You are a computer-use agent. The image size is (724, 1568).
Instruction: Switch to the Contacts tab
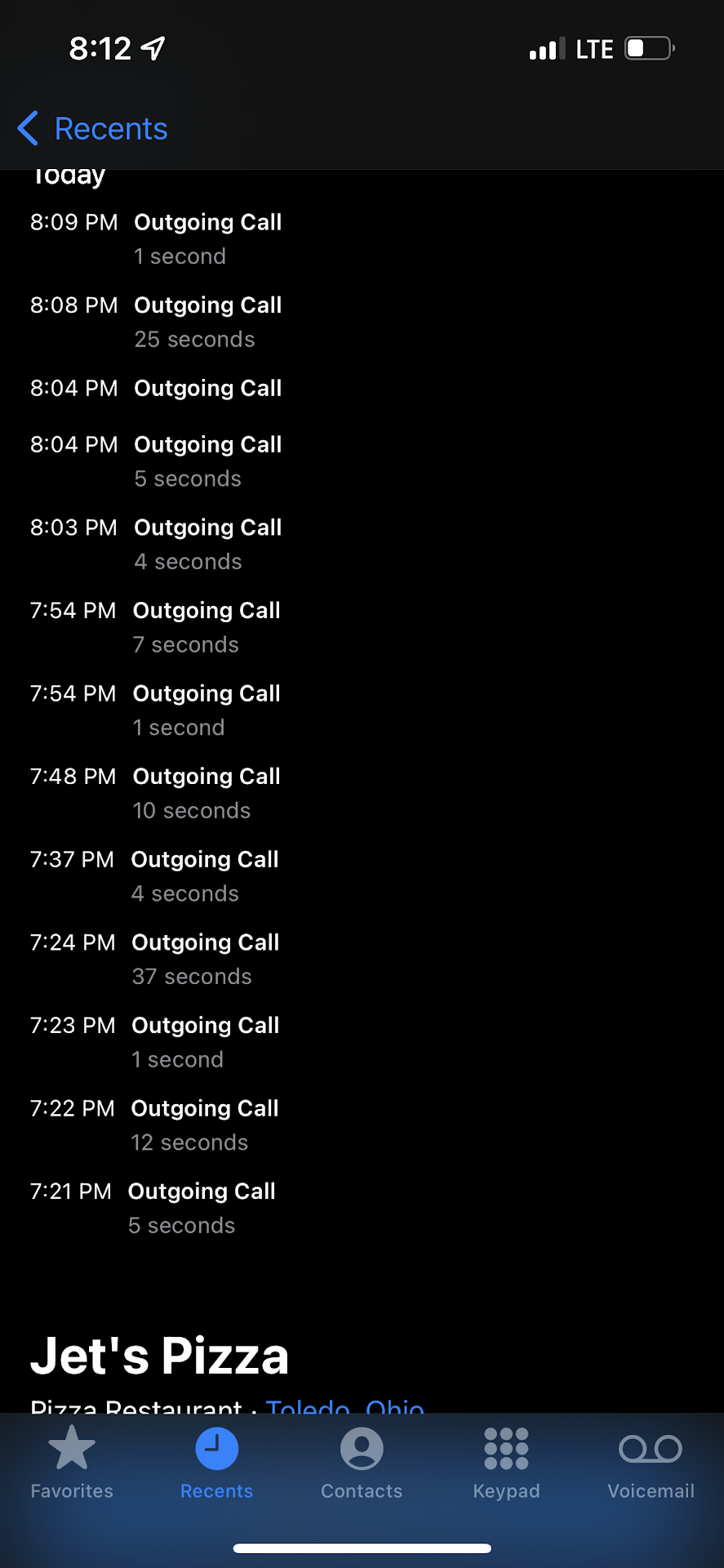point(362,1463)
